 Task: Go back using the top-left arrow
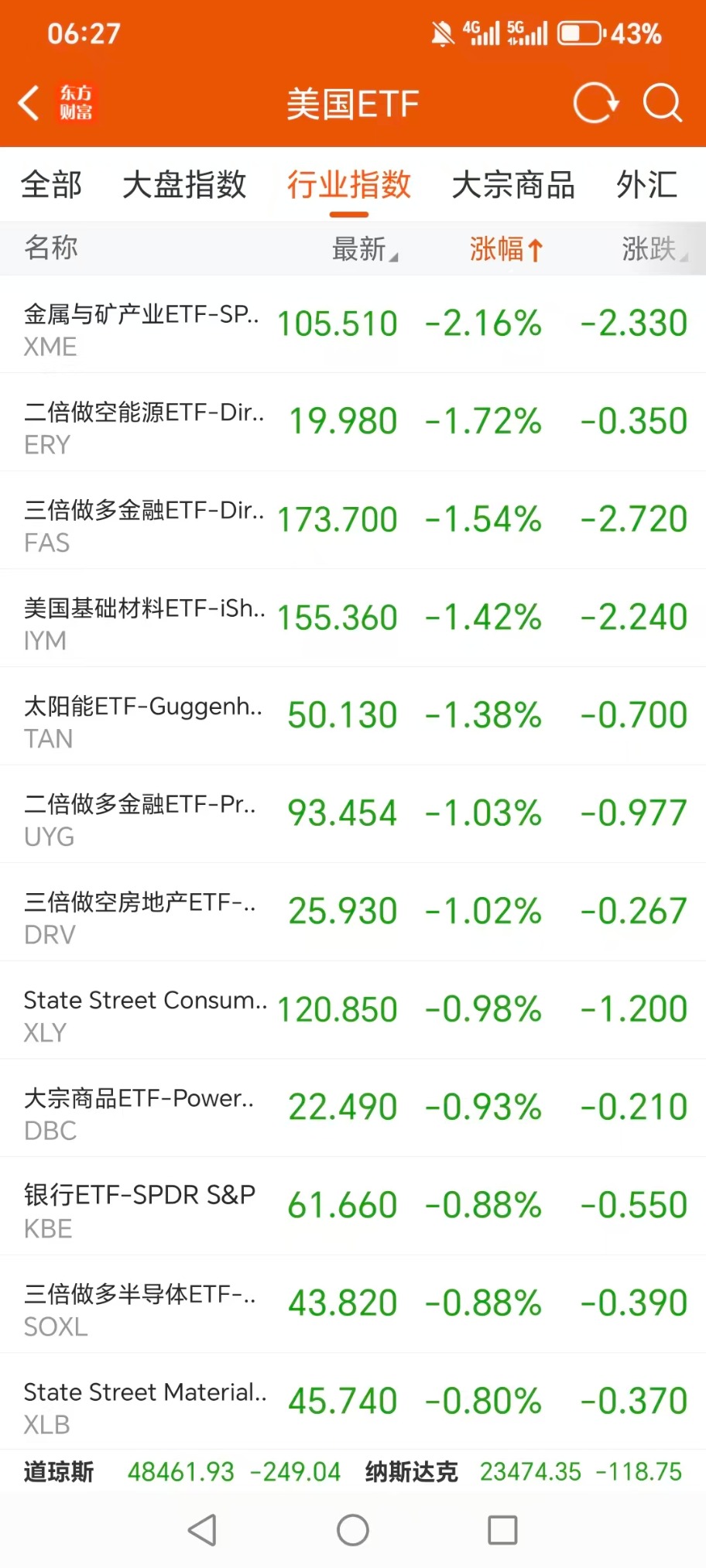(x=29, y=103)
